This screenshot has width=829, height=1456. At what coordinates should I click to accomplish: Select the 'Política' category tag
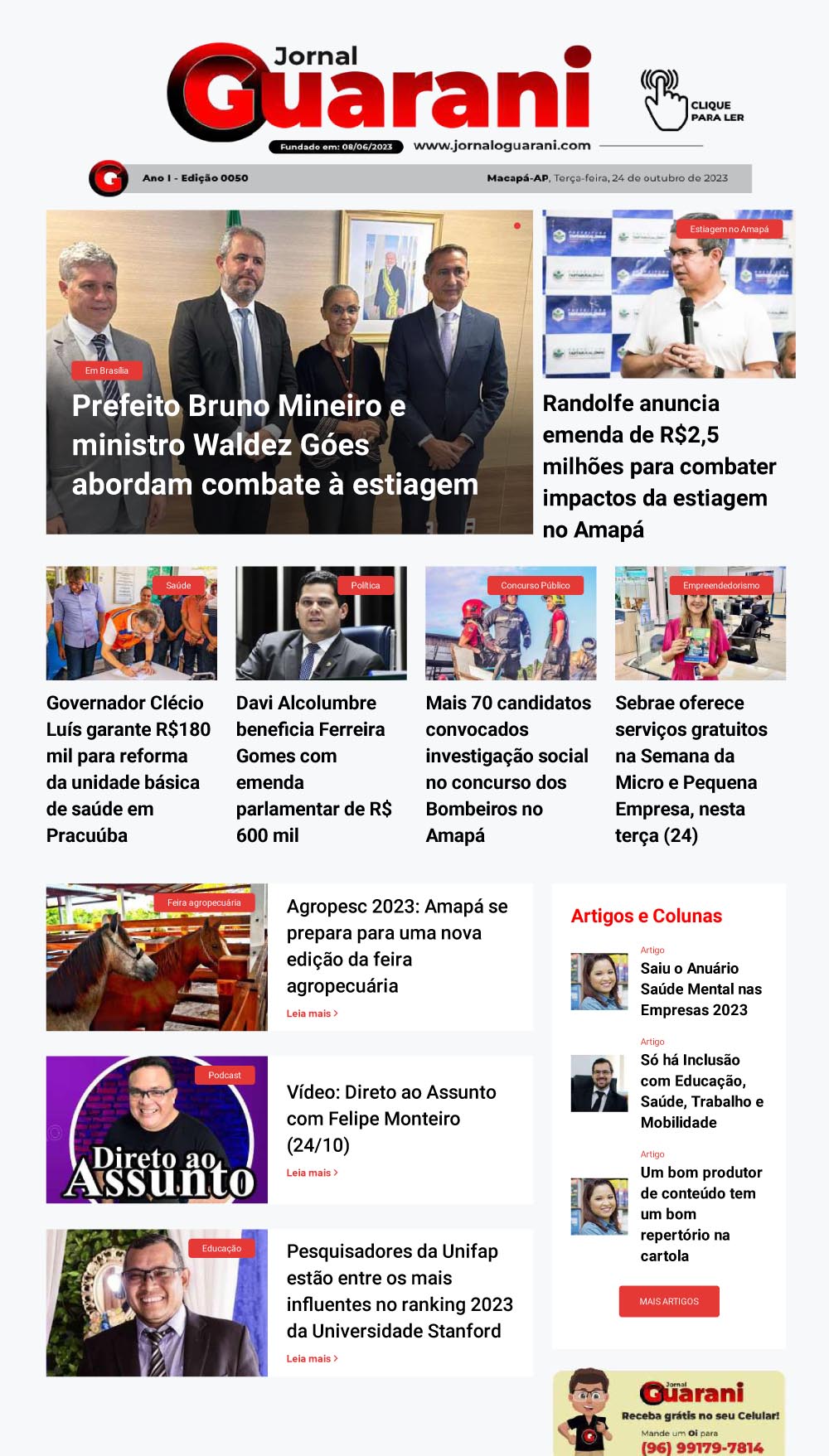366,585
